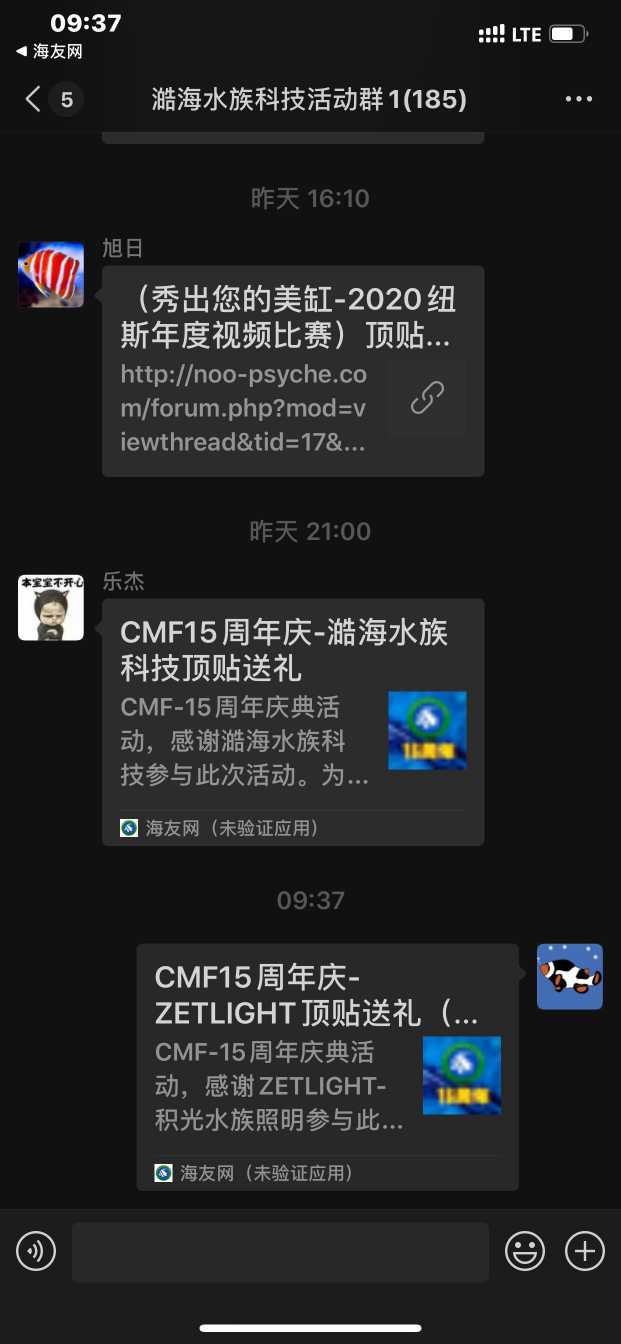The height and width of the screenshot is (1344, 621).
Task: View 乐杰's profile avatar
Action: (x=51, y=608)
